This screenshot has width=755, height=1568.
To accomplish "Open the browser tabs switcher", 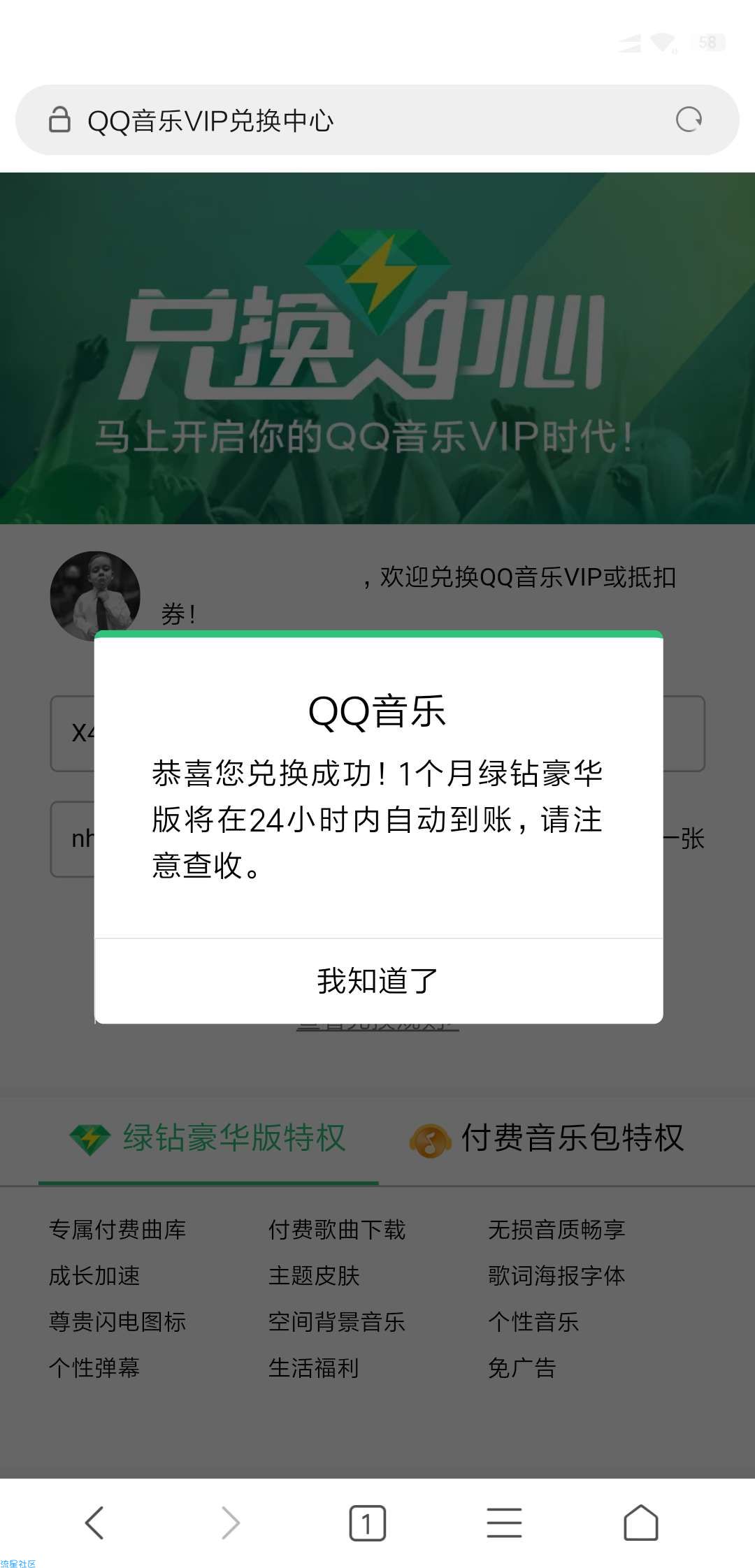I will [367, 1523].
